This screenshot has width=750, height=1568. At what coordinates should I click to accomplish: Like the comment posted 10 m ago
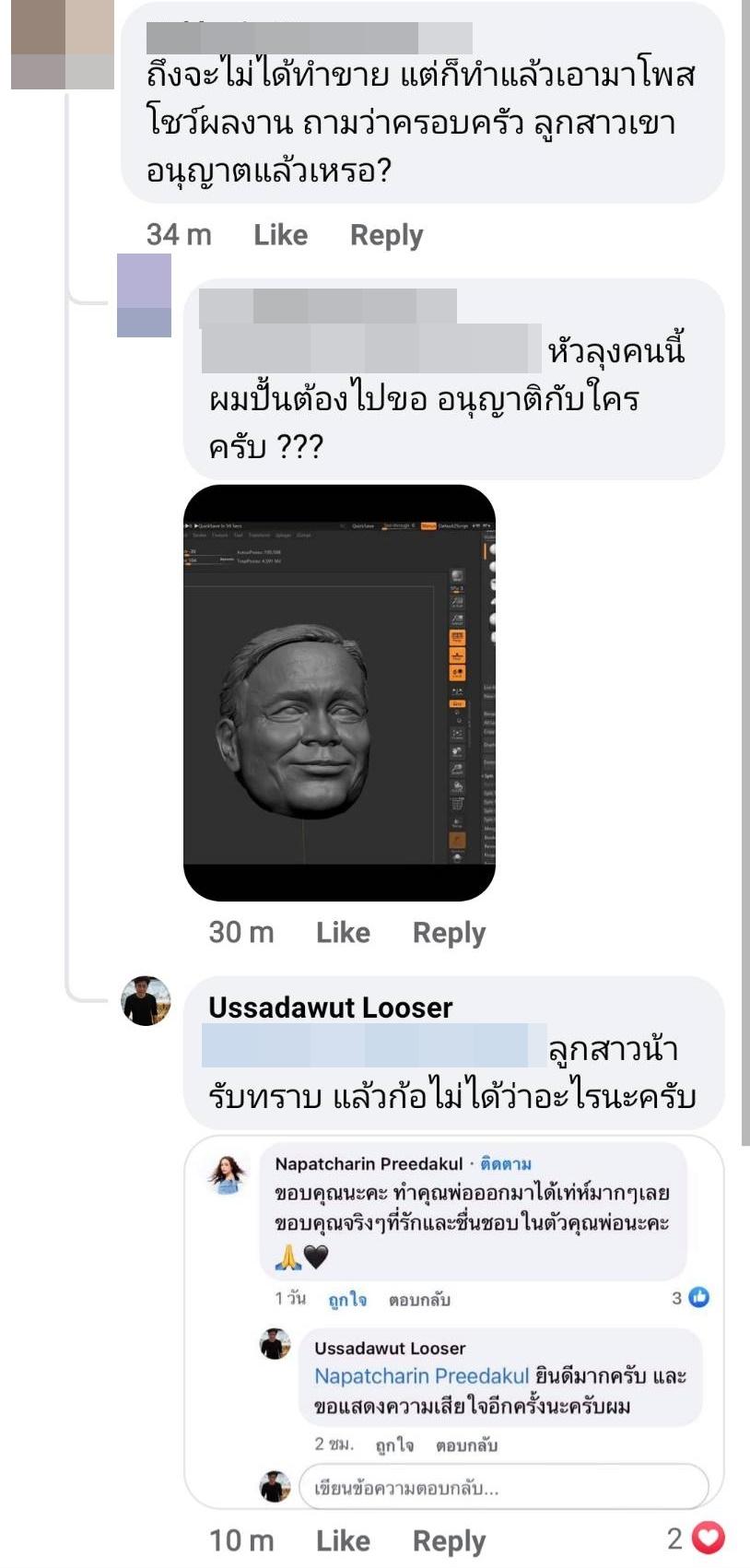(343, 1541)
